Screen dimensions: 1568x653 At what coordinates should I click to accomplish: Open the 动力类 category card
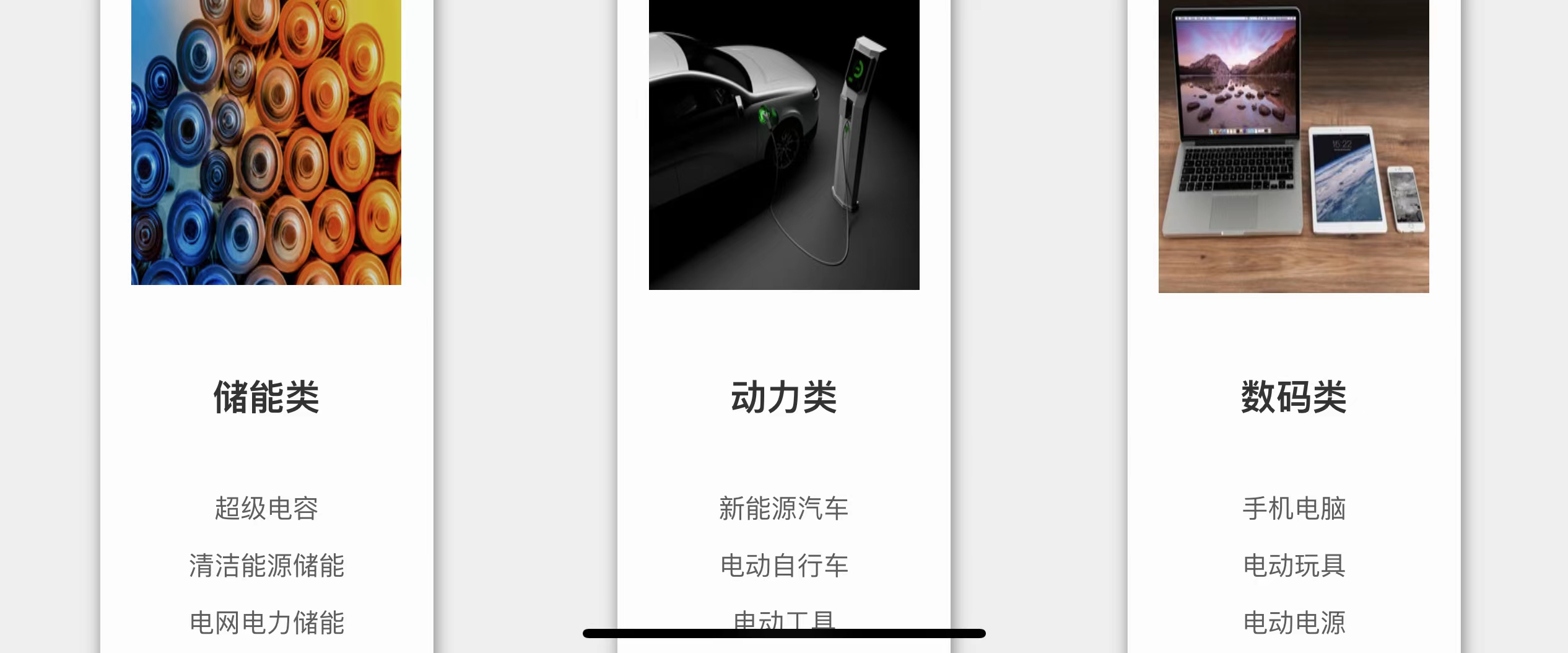[x=783, y=397]
